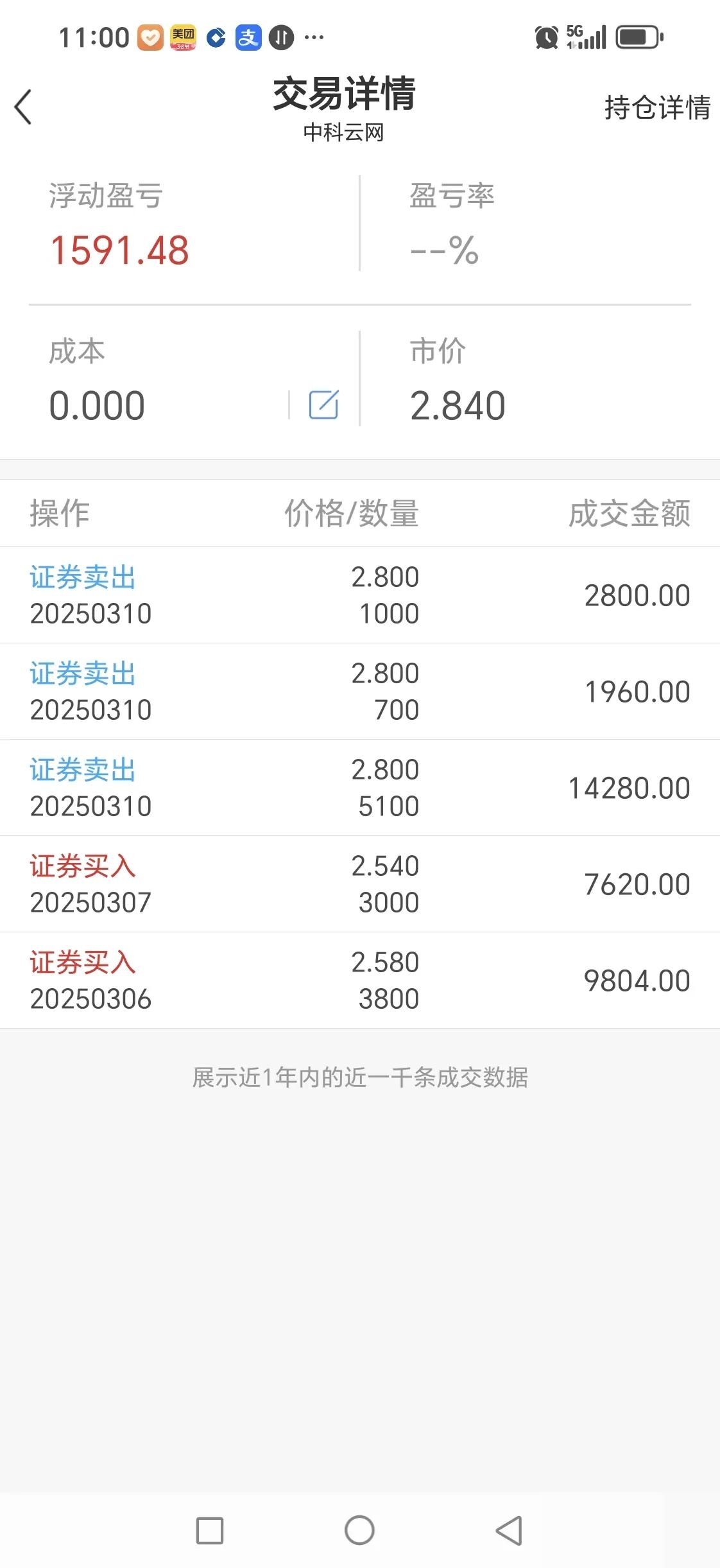Tap the pencil icon to edit cost
The width and height of the screenshot is (720, 1568).
pyautogui.click(x=323, y=405)
